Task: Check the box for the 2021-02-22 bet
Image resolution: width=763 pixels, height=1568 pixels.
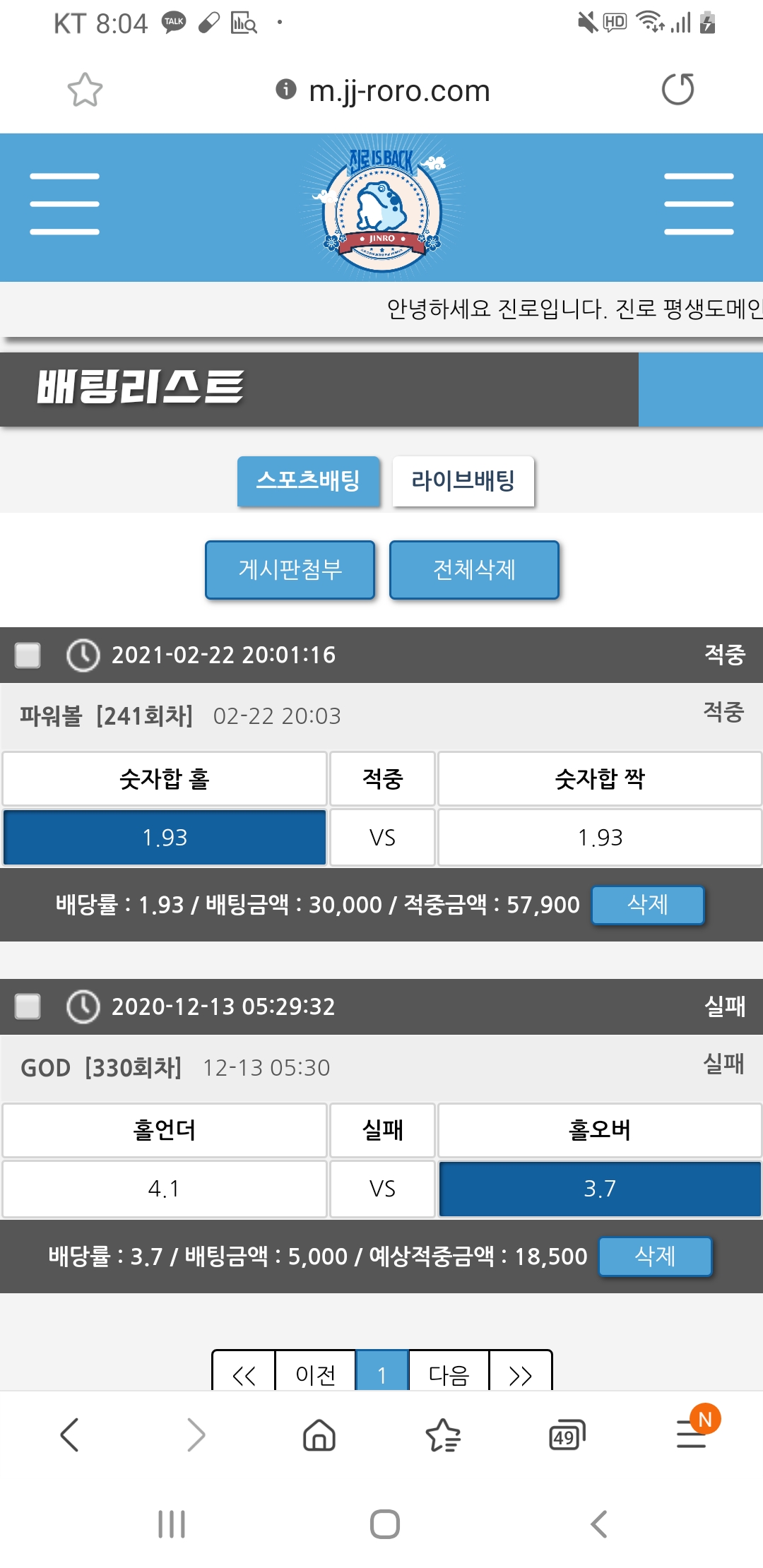Action: click(28, 655)
